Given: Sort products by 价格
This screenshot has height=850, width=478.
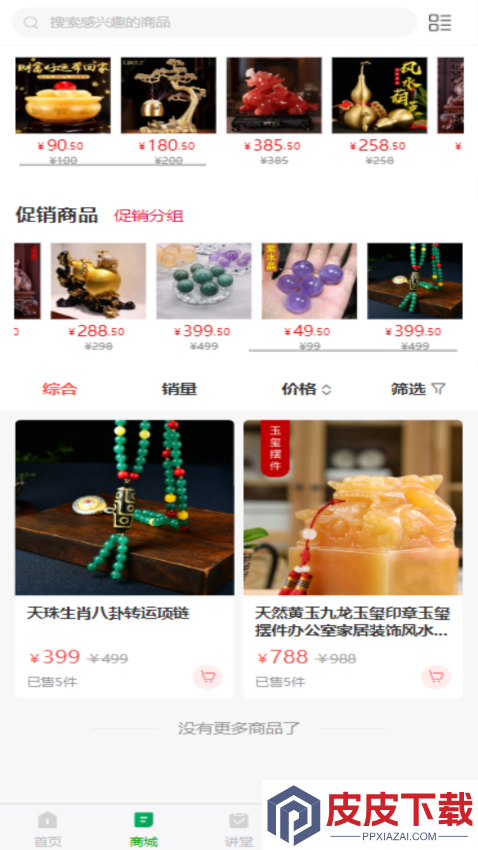Looking at the screenshot, I should click(x=306, y=389).
